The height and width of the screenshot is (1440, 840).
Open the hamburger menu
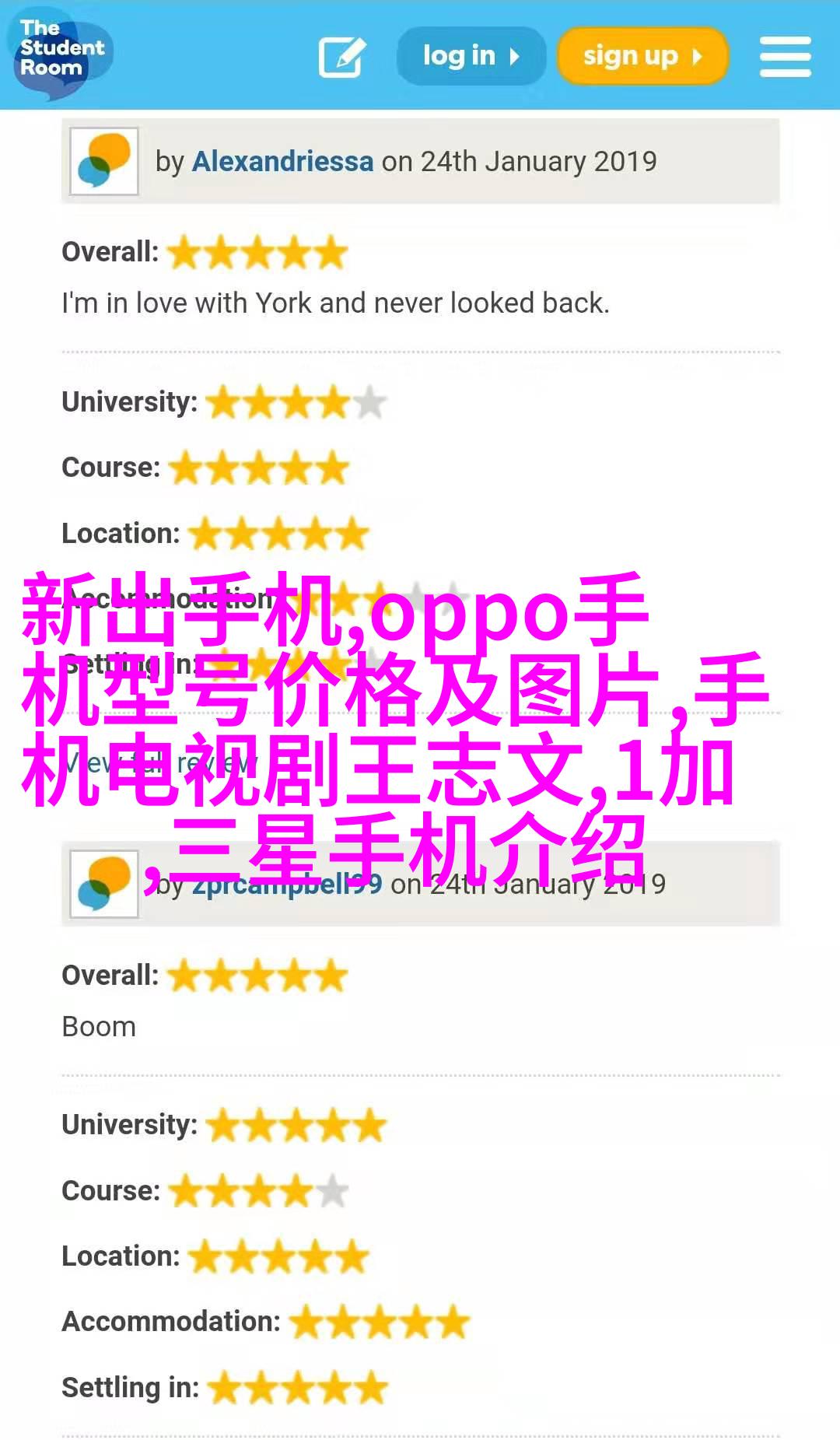pos(785,57)
